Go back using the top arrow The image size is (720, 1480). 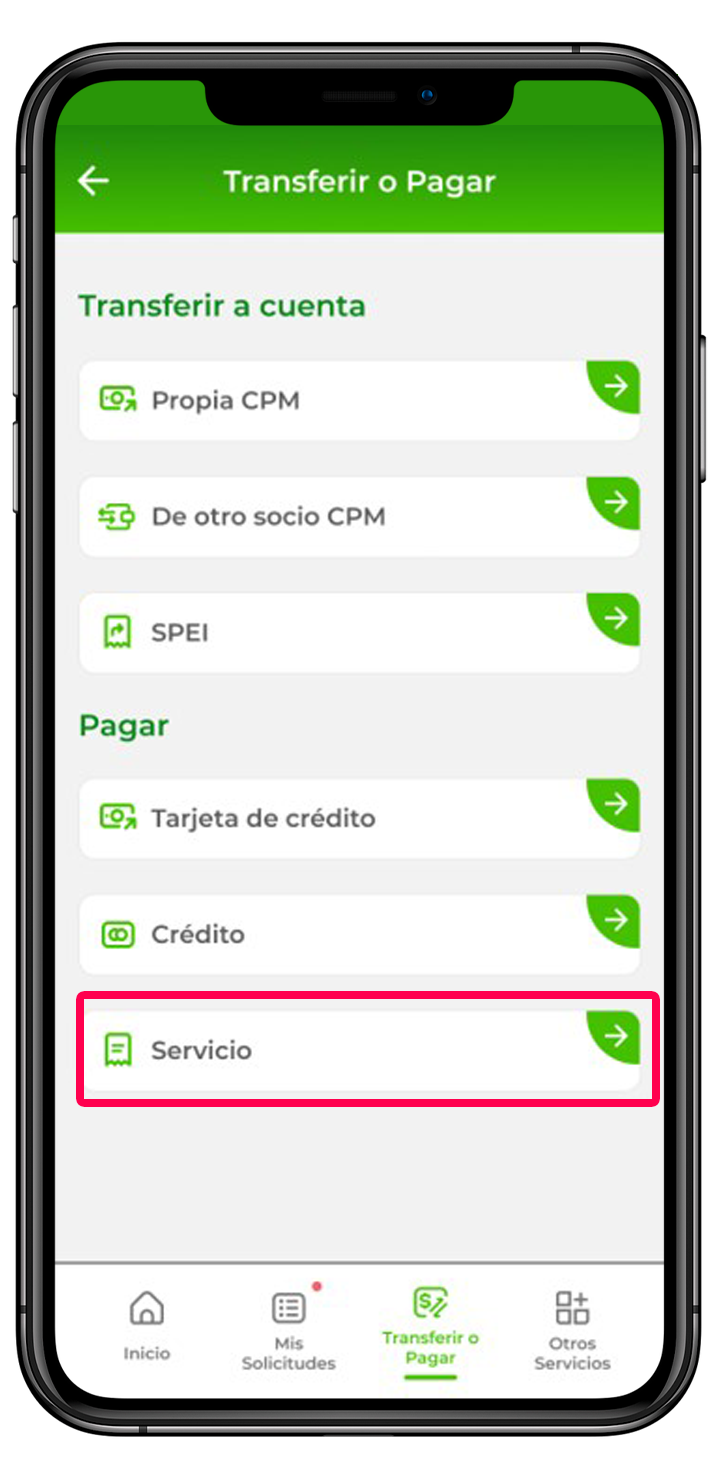click(x=93, y=181)
